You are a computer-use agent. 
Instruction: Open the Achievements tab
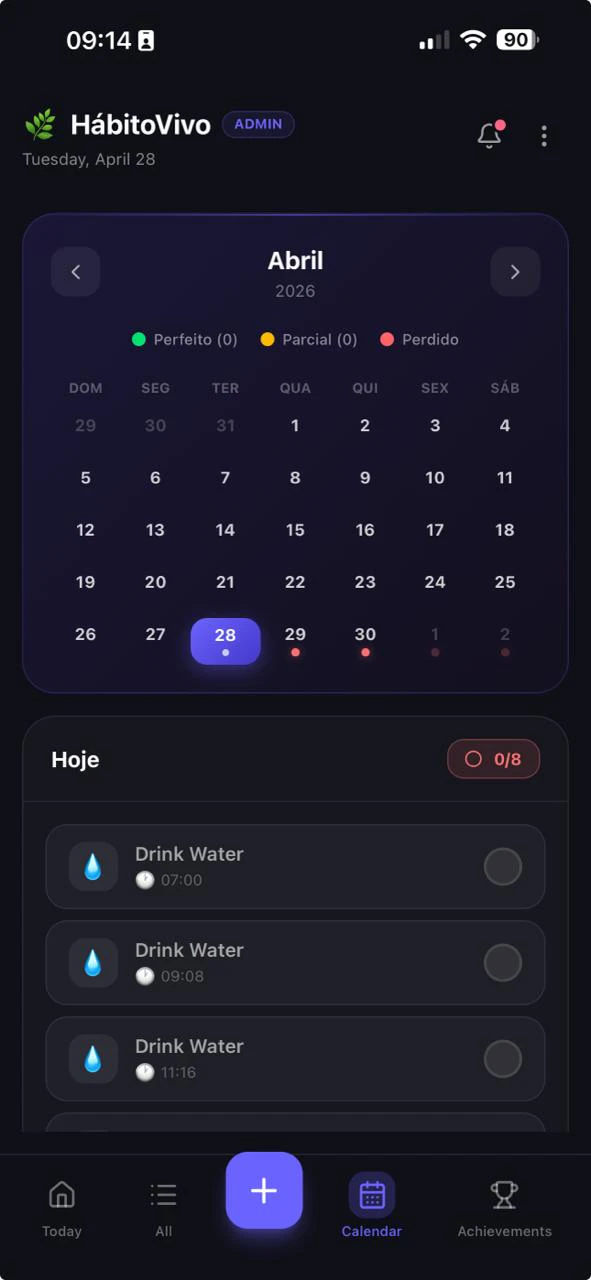coord(504,1207)
